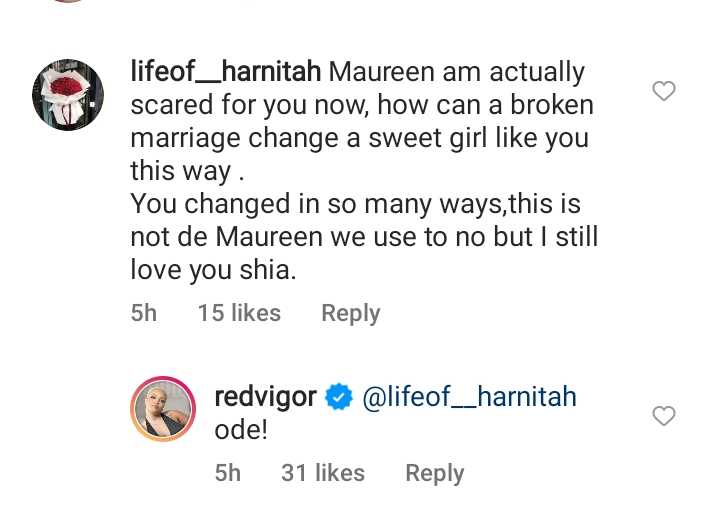Open the @lifeof__harnitah mention in redvigor's reply

click(468, 397)
